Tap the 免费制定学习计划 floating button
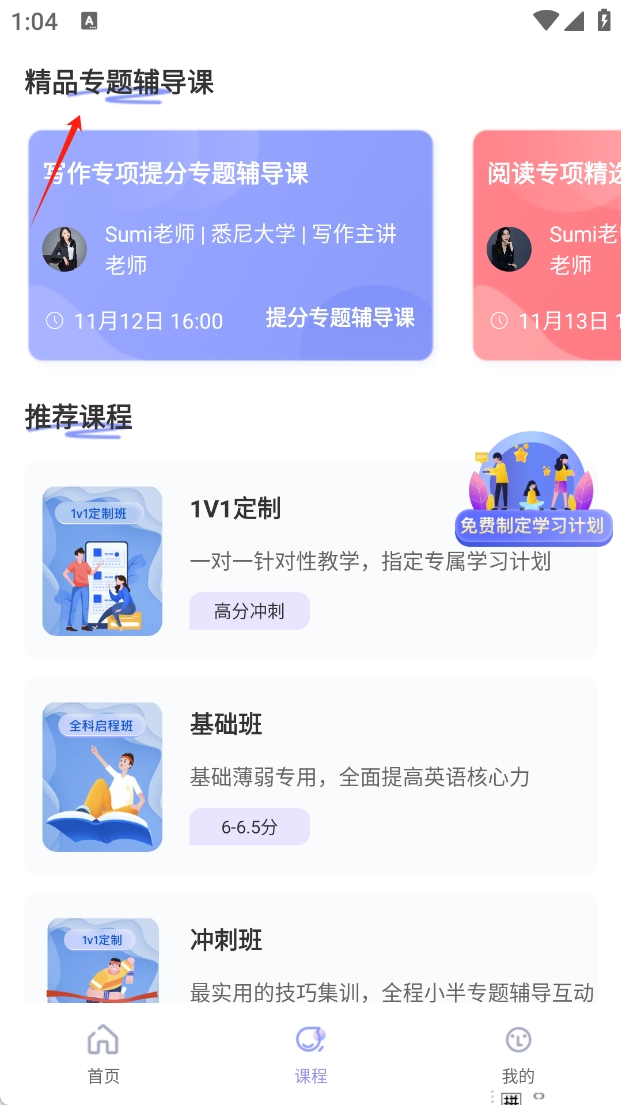The height and width of the screenshot is (1105, 621). (533, 490)
